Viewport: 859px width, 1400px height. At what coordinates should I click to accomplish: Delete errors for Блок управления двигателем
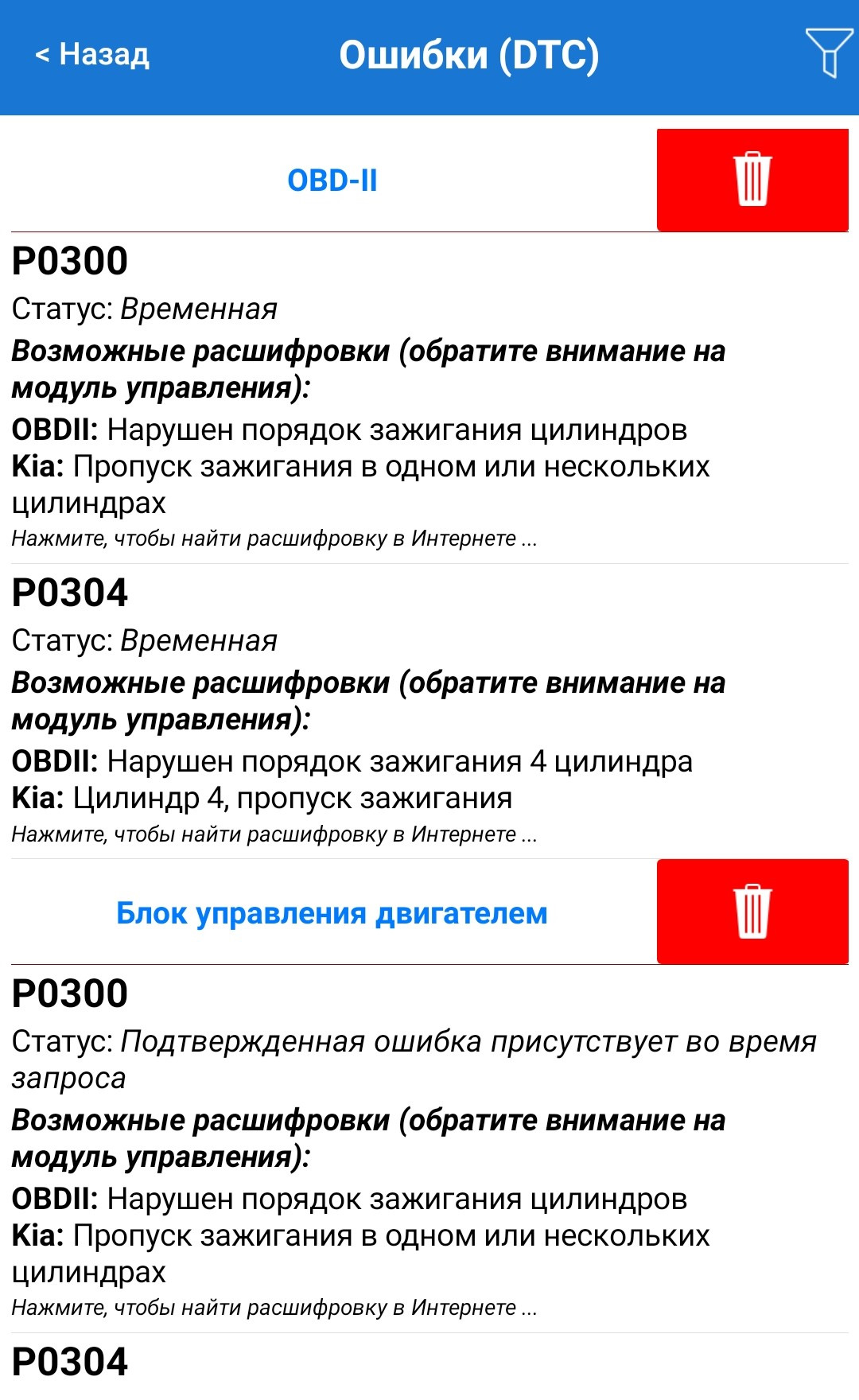752,912
